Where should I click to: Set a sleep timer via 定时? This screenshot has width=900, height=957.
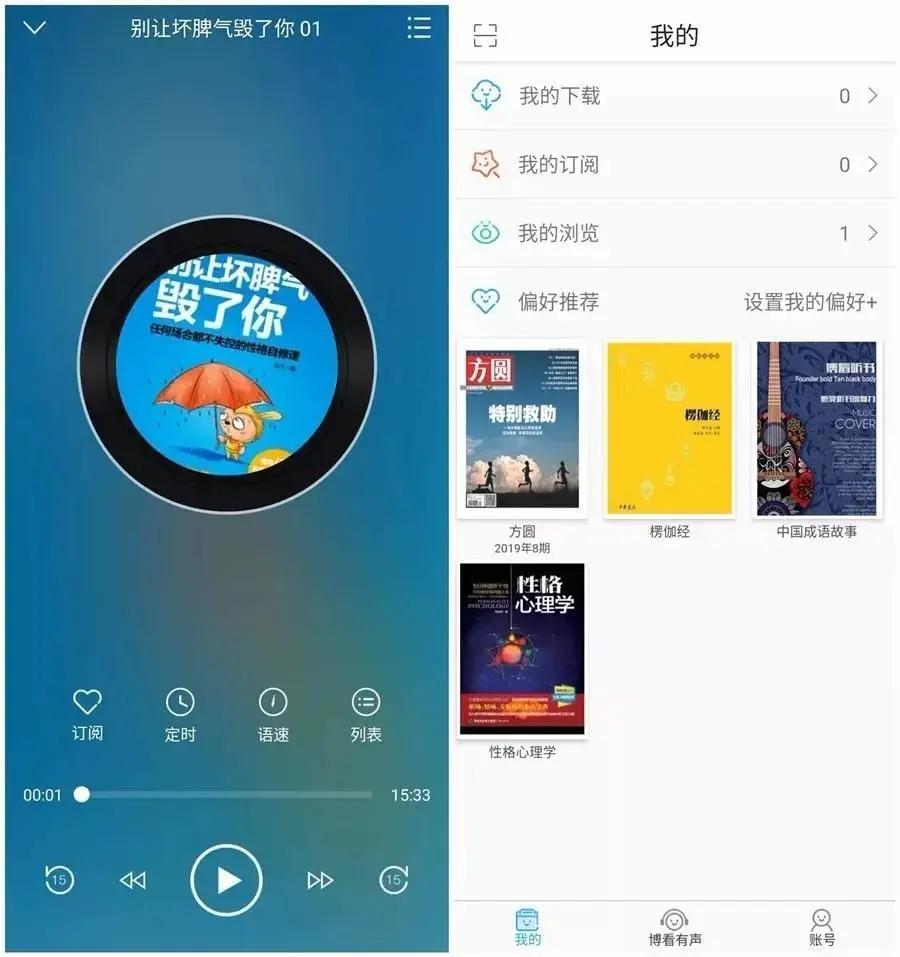180,714
